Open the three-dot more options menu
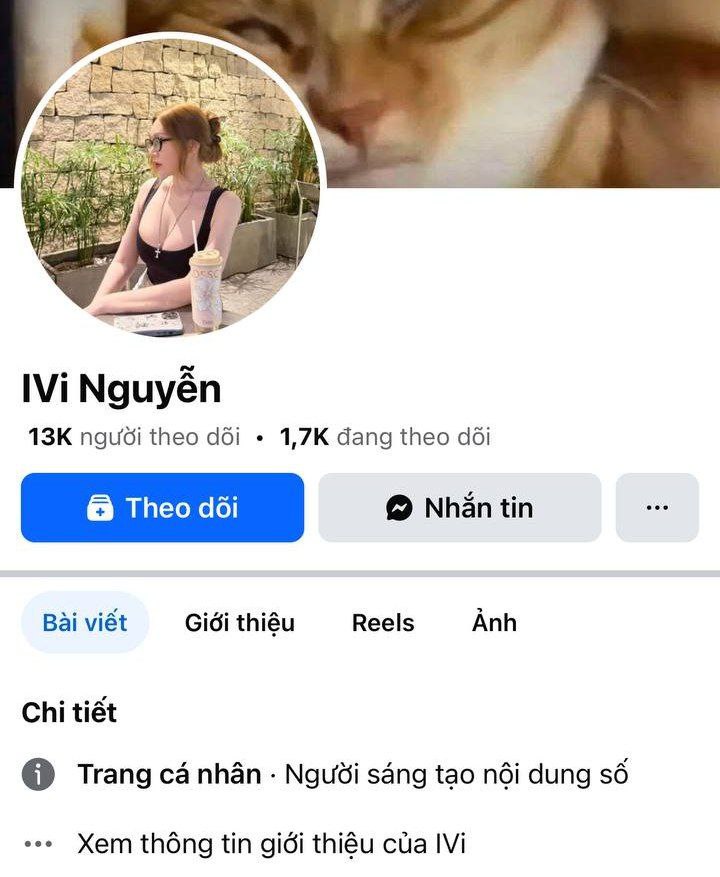720x877 pixels. pyautogui.click(x=656, y=508)
